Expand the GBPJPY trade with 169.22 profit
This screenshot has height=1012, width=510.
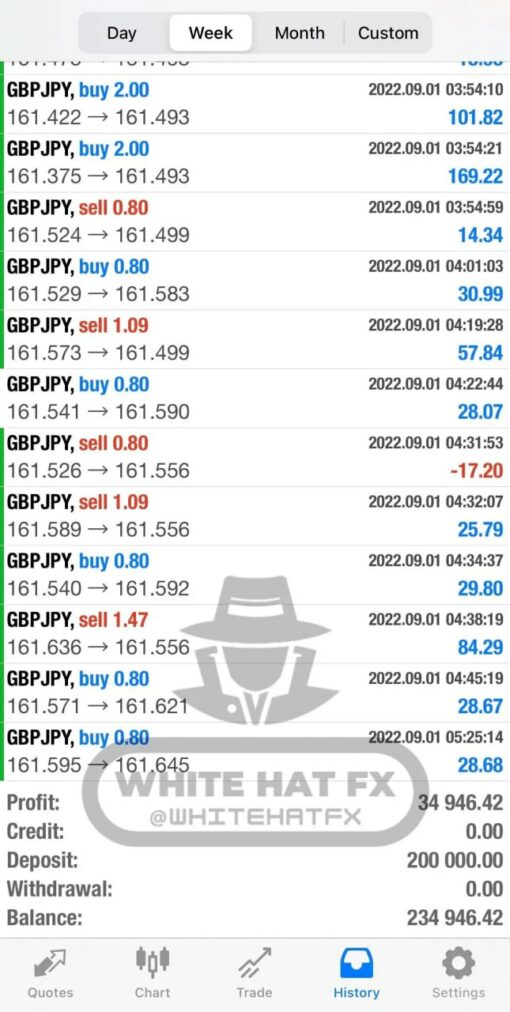pos(255,163)
